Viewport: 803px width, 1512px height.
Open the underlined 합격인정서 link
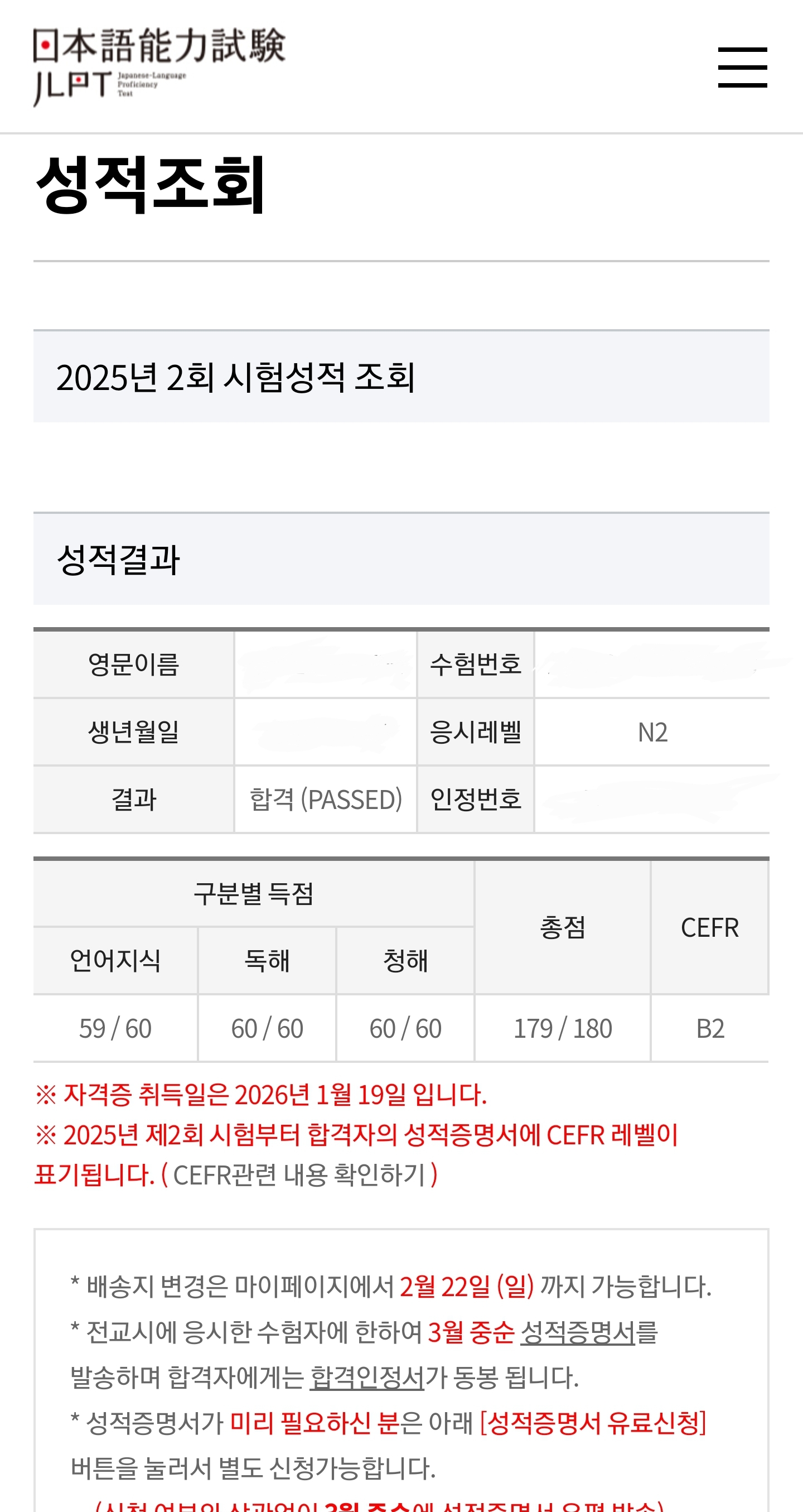coord(366,1378)
